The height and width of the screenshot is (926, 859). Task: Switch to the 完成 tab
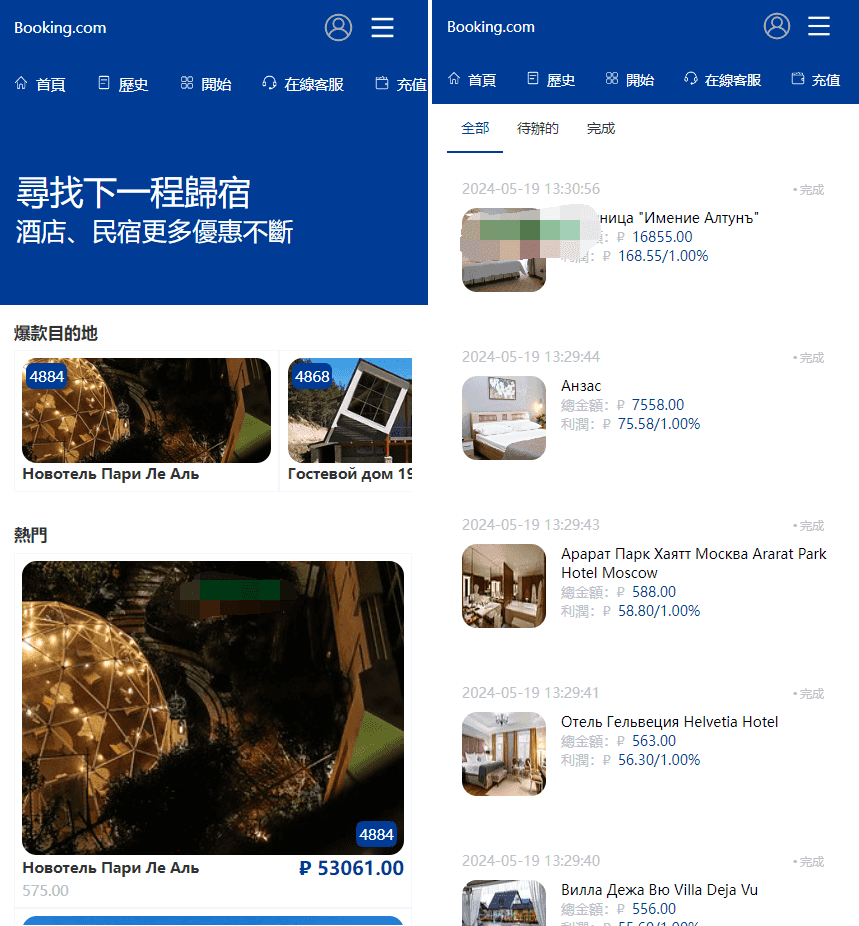(601, 129)
